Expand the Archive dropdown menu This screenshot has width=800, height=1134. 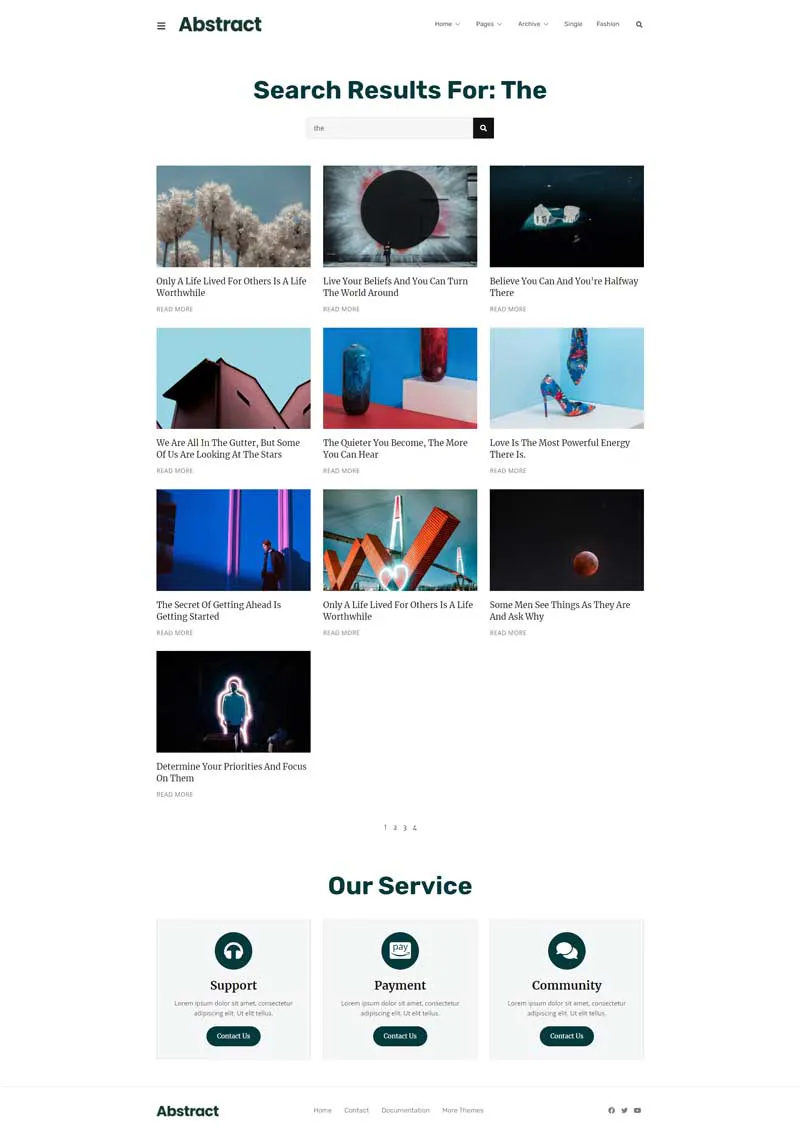coord(532,24)
